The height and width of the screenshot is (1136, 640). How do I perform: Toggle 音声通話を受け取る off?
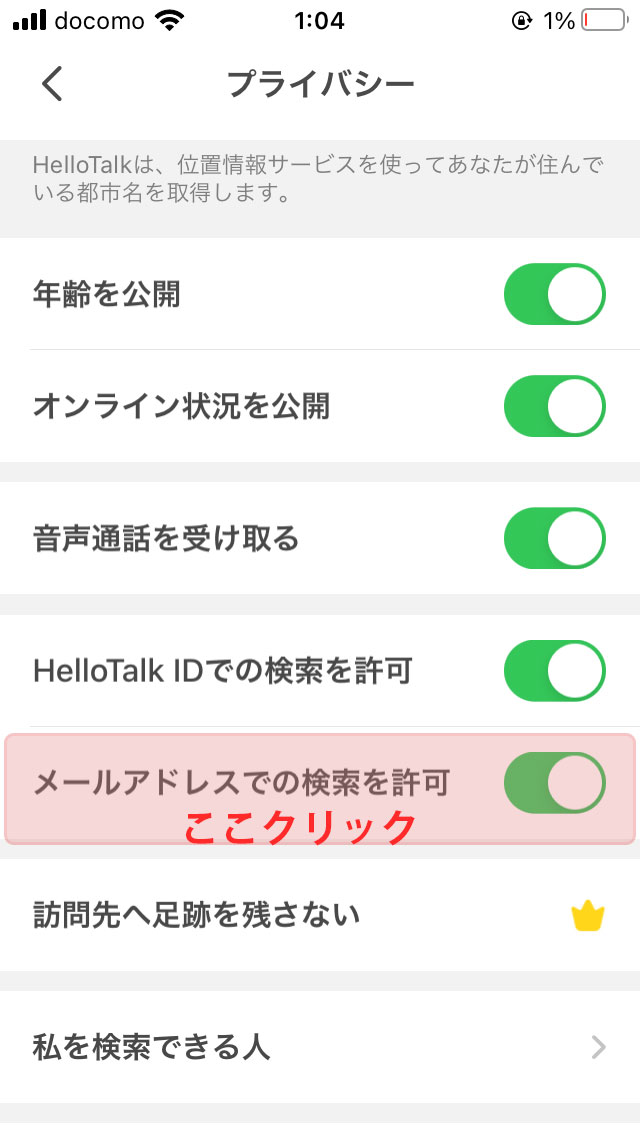554,538
